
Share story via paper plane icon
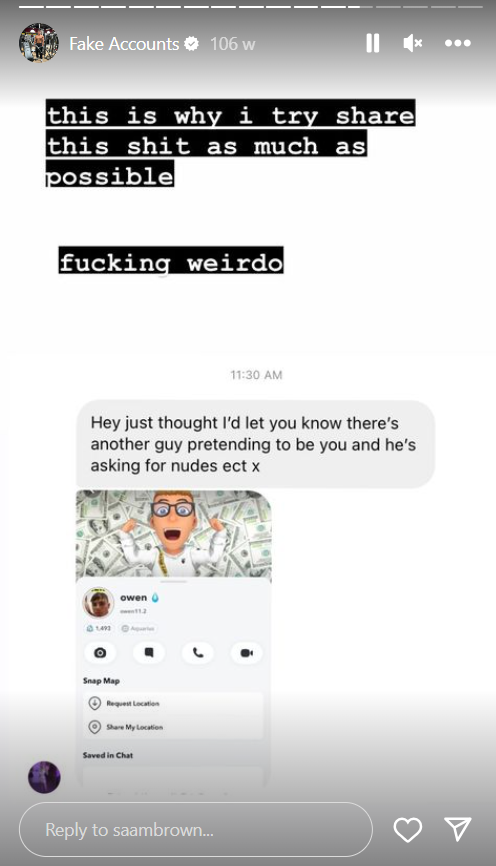coord(458,829)
